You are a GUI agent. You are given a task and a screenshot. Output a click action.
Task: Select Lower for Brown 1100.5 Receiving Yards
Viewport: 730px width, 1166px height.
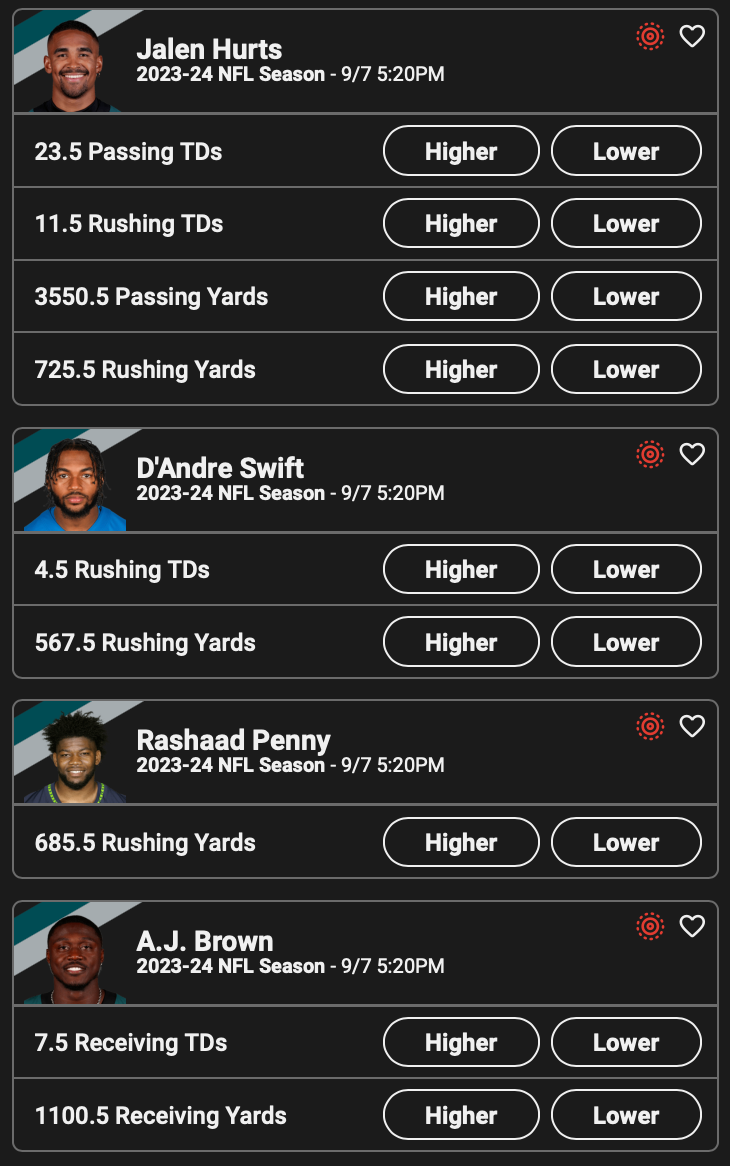(626, 1115)
